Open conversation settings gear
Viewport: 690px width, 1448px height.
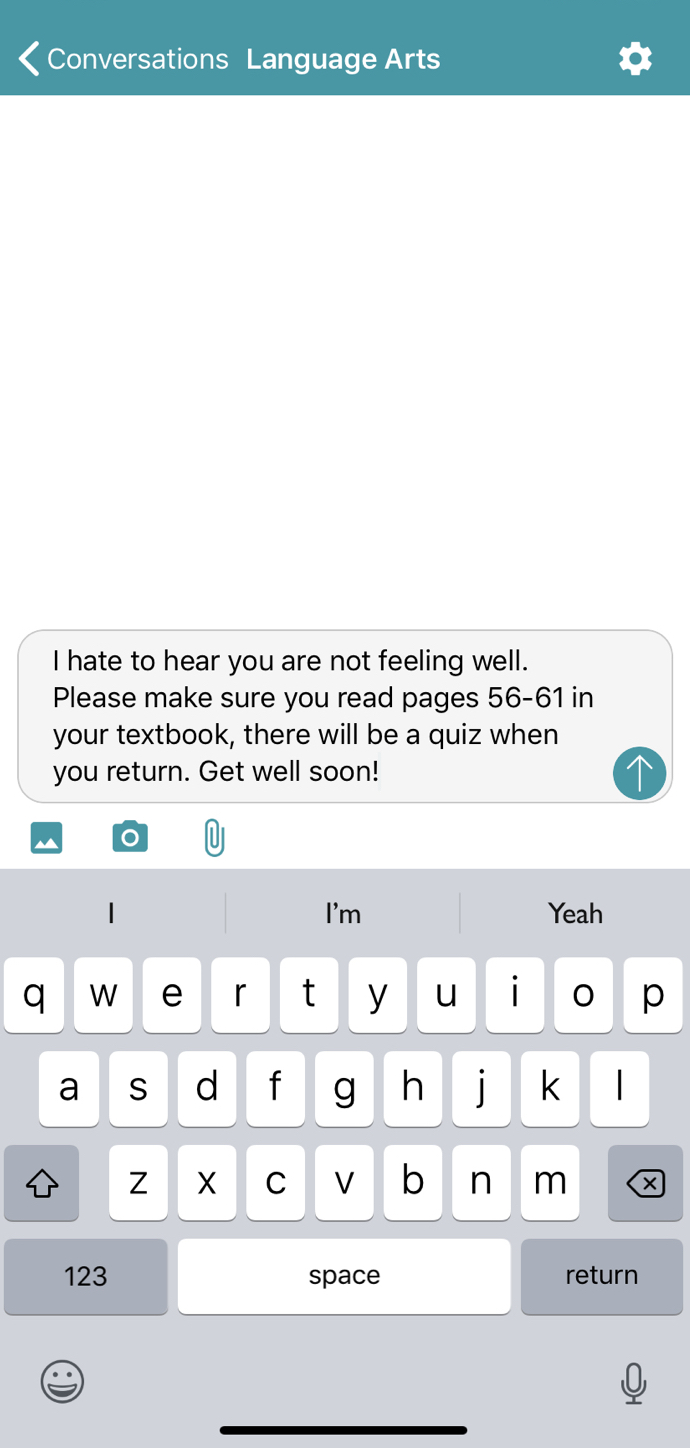tap(635, 59)
